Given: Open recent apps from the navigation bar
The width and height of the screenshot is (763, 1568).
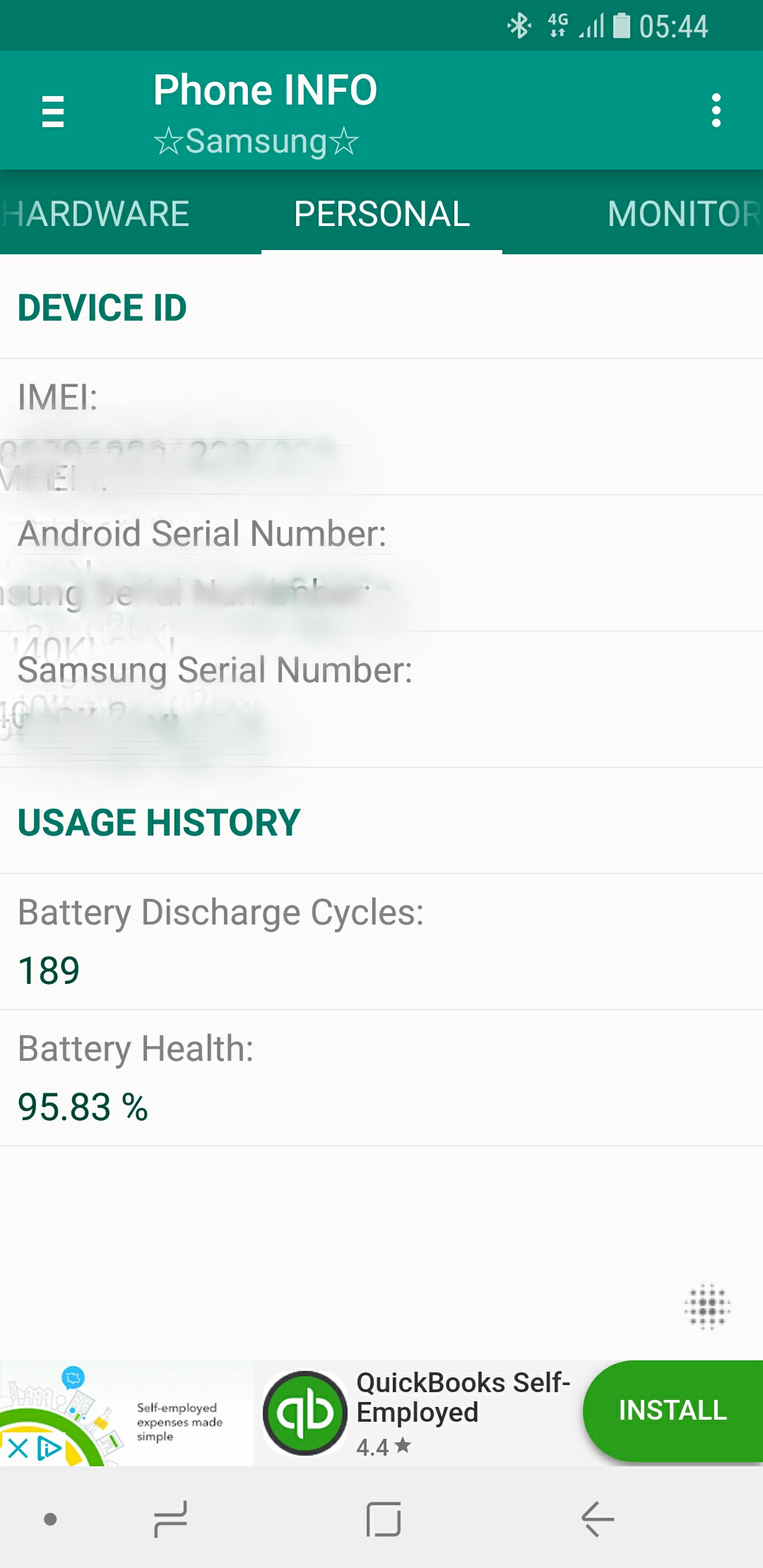Looking at the screenshot, I should pos(170,1519).
